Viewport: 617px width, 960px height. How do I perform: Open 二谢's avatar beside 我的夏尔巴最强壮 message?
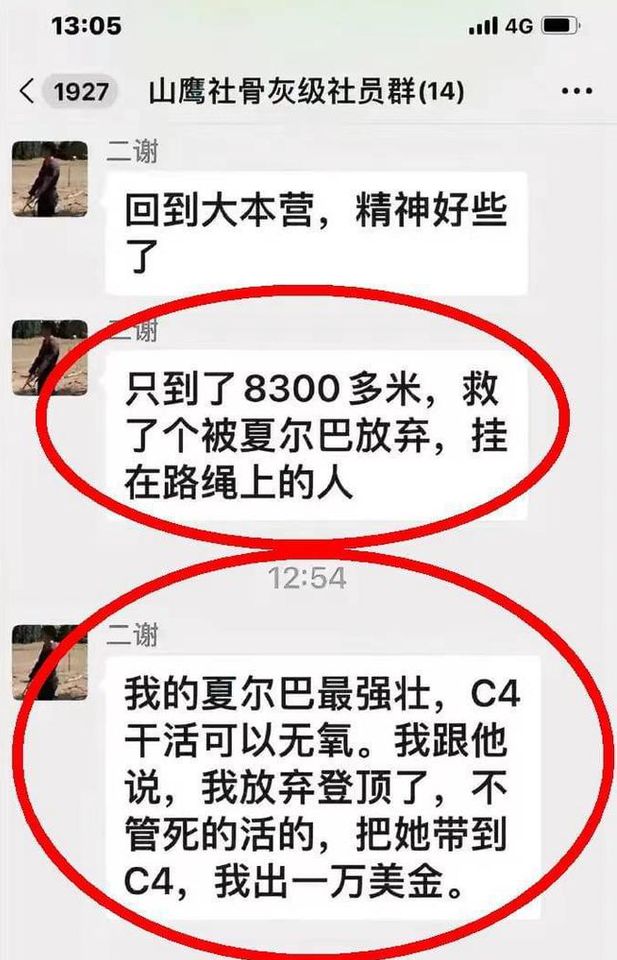[49, 661]
